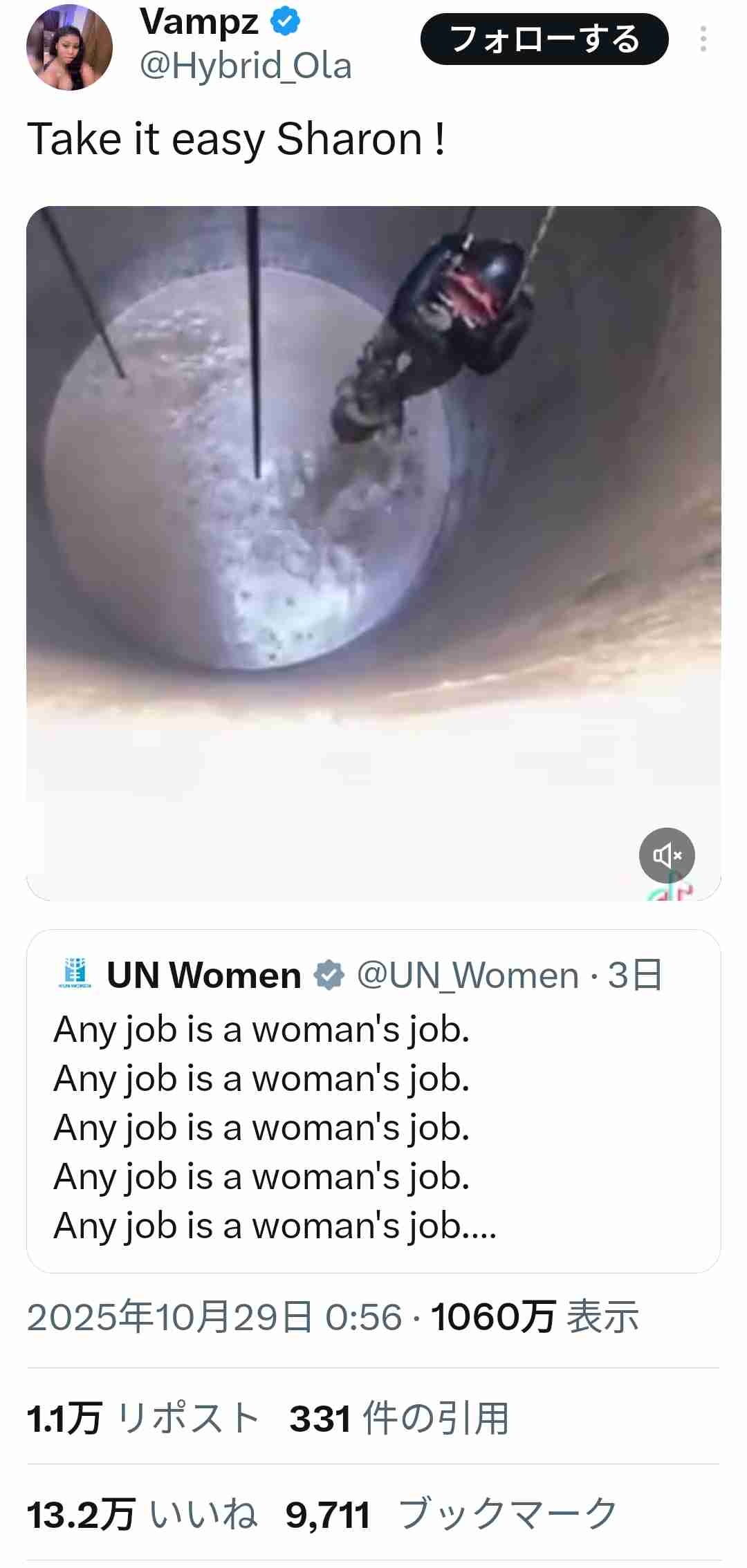The image size is (747, 1568).
Task: View the 13.2万 いいね likes list
Action: coord(142,1514)
